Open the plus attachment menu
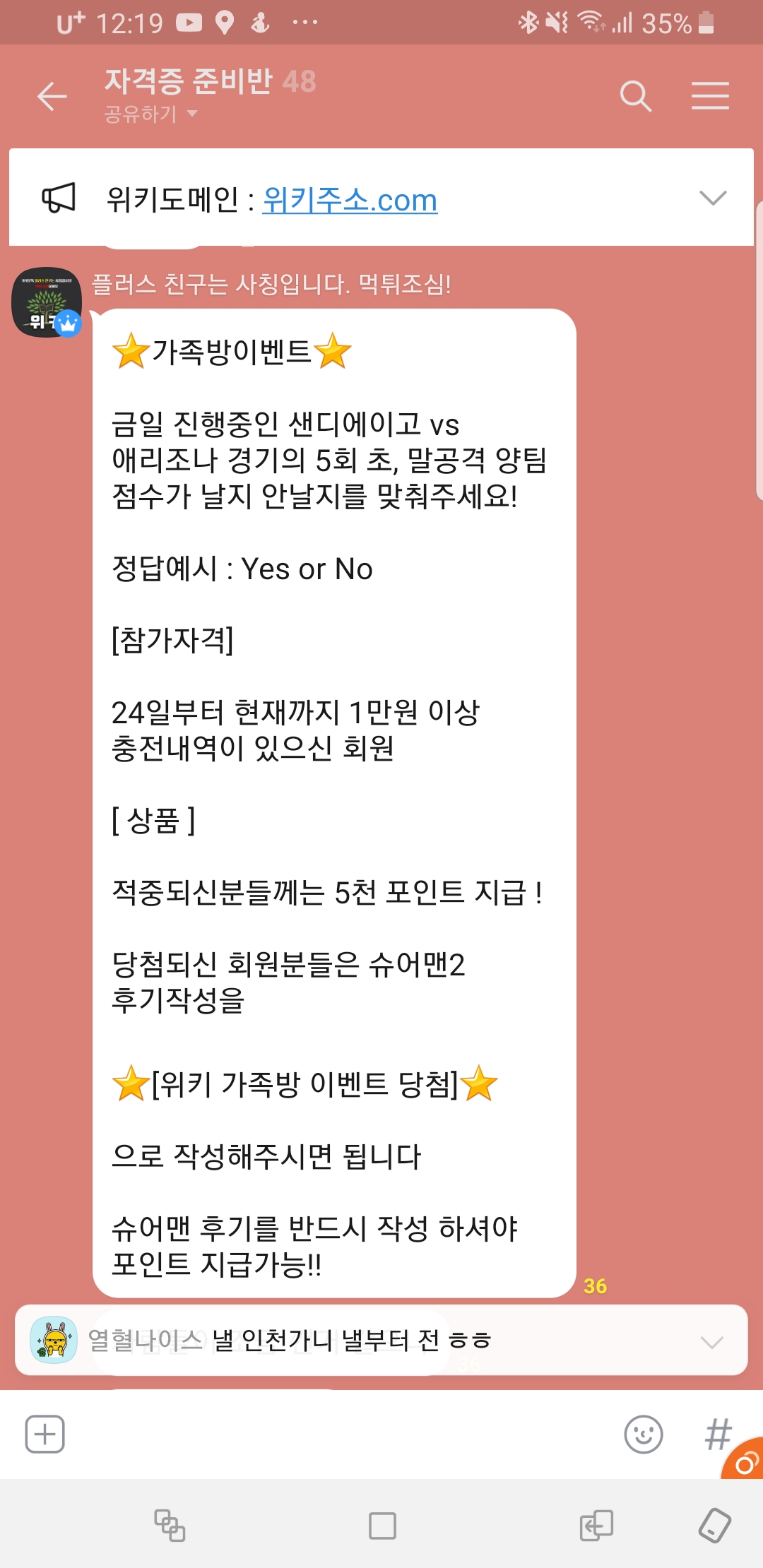 tap(45, 1434)
